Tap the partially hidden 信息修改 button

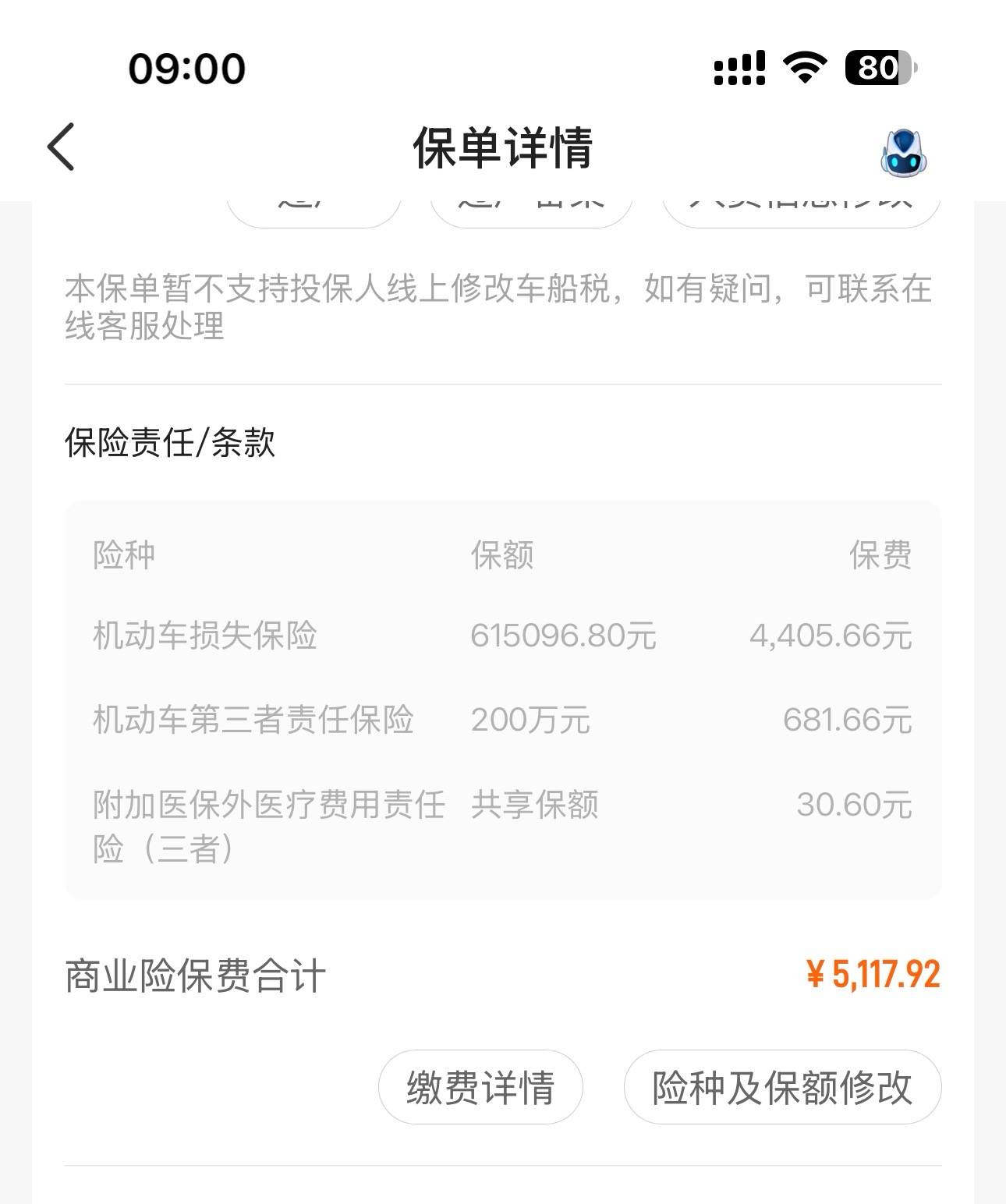pos(801,212)
